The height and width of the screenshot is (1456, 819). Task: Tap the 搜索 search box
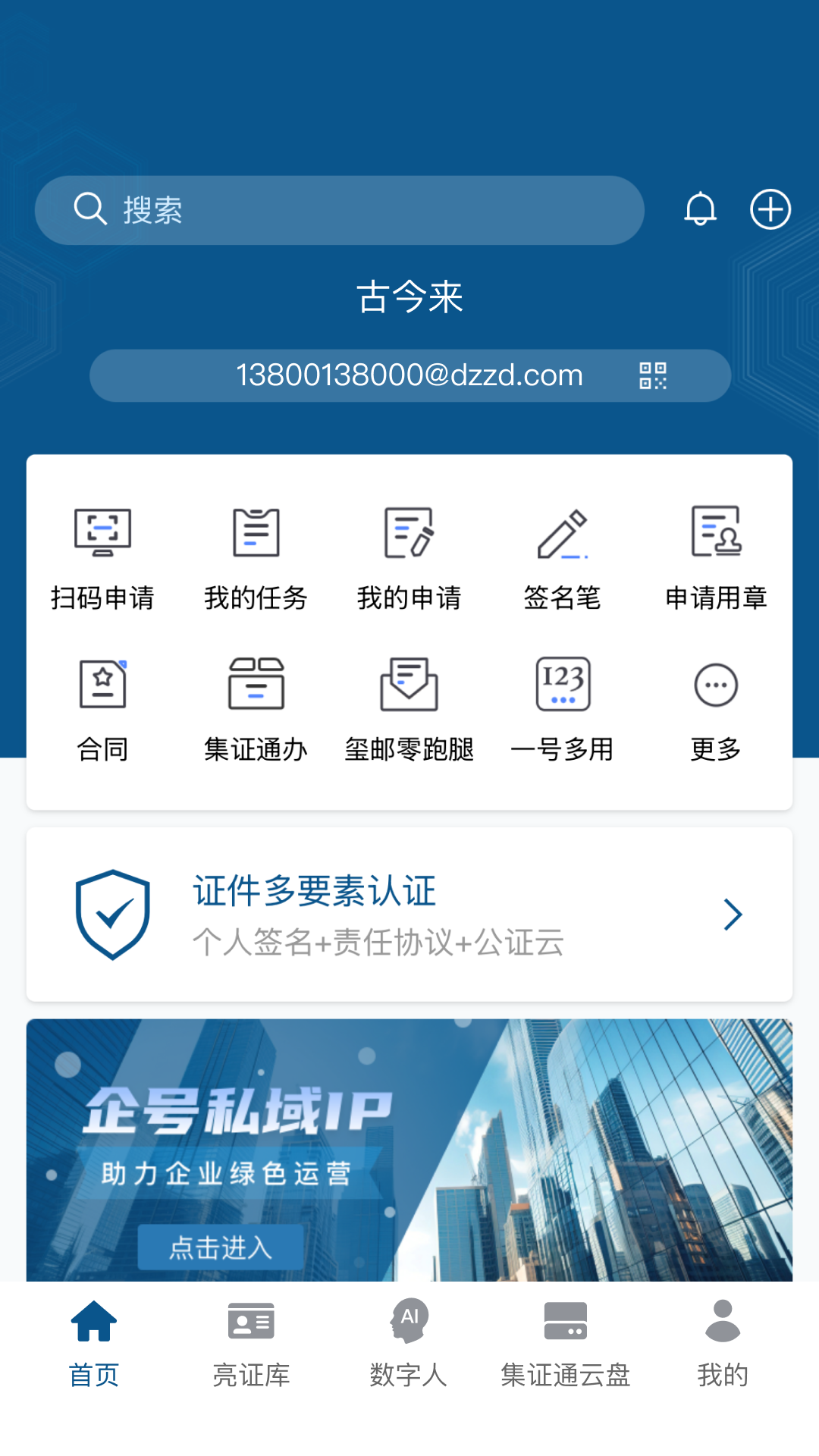coord(339,210)
